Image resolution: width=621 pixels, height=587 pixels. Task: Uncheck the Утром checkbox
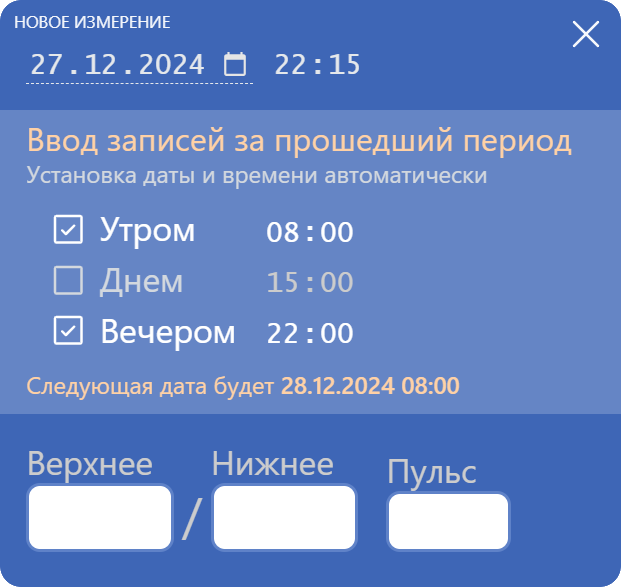[68, 231]
